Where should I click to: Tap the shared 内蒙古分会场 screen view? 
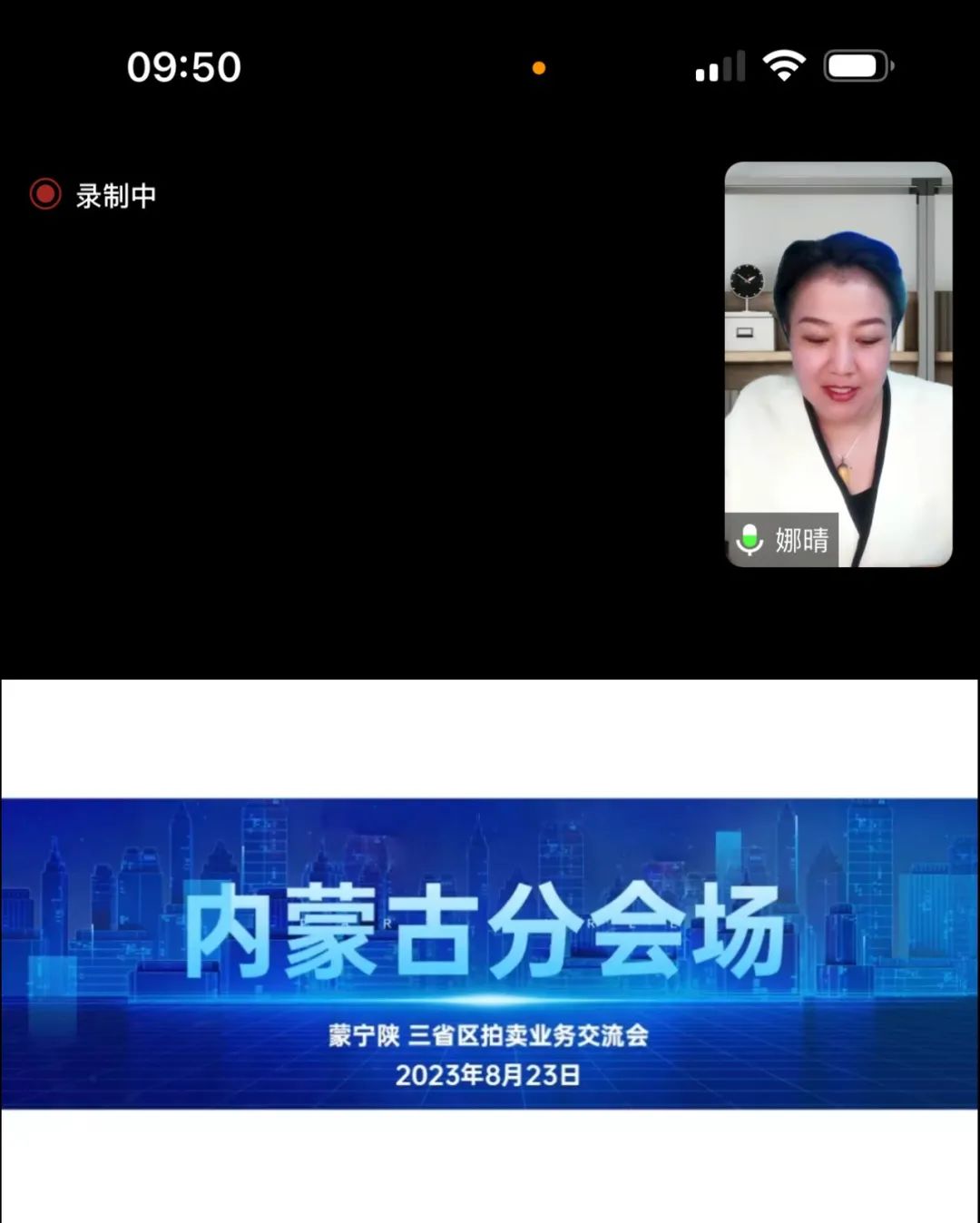(490, 953)
